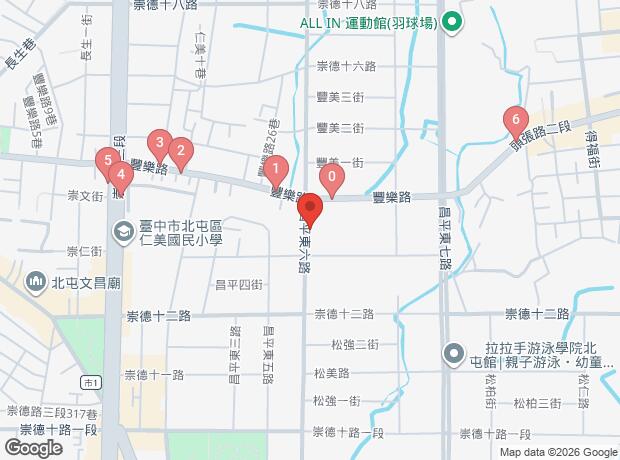The width and height of the screenshot is (620, 460).
Task: Open ALL IN 運動館 place pin
Action: click(452, 23)
